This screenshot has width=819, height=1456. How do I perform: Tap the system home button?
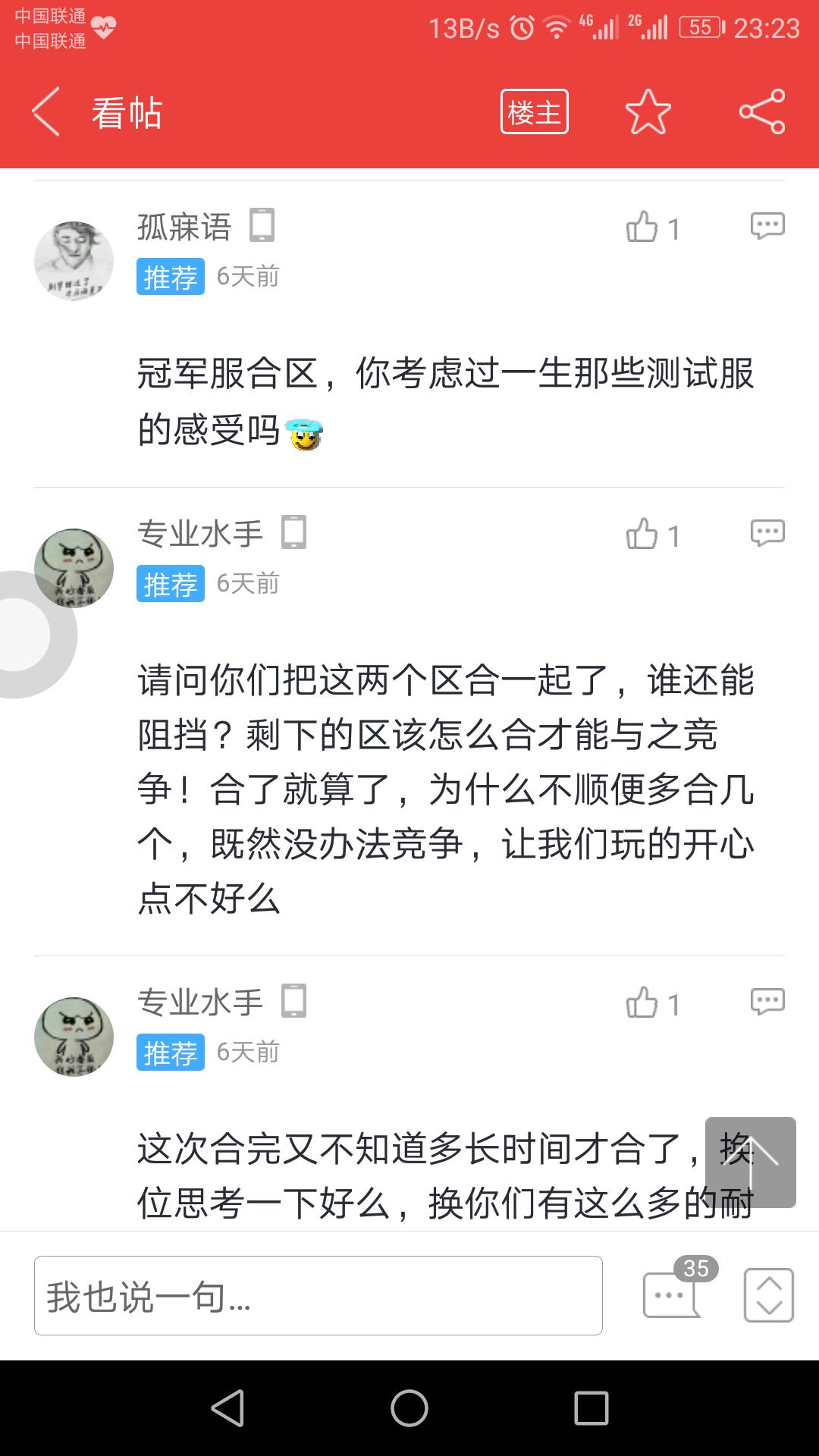click(x=409, y=1408)
